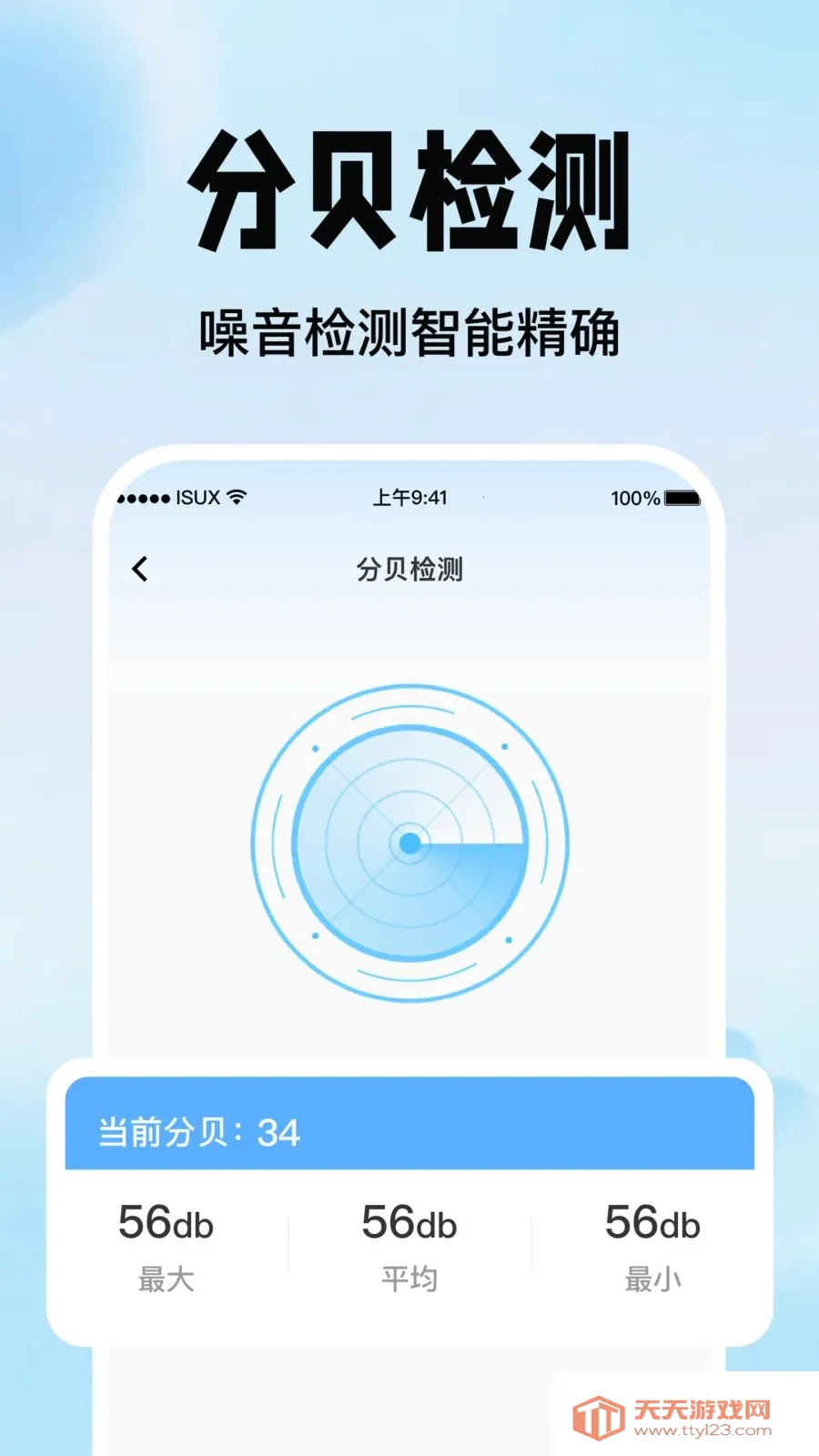Click the Wi-Fi icon in the status bar
The width and height of the screenshot is (819, 1456).
click(237, 498)
